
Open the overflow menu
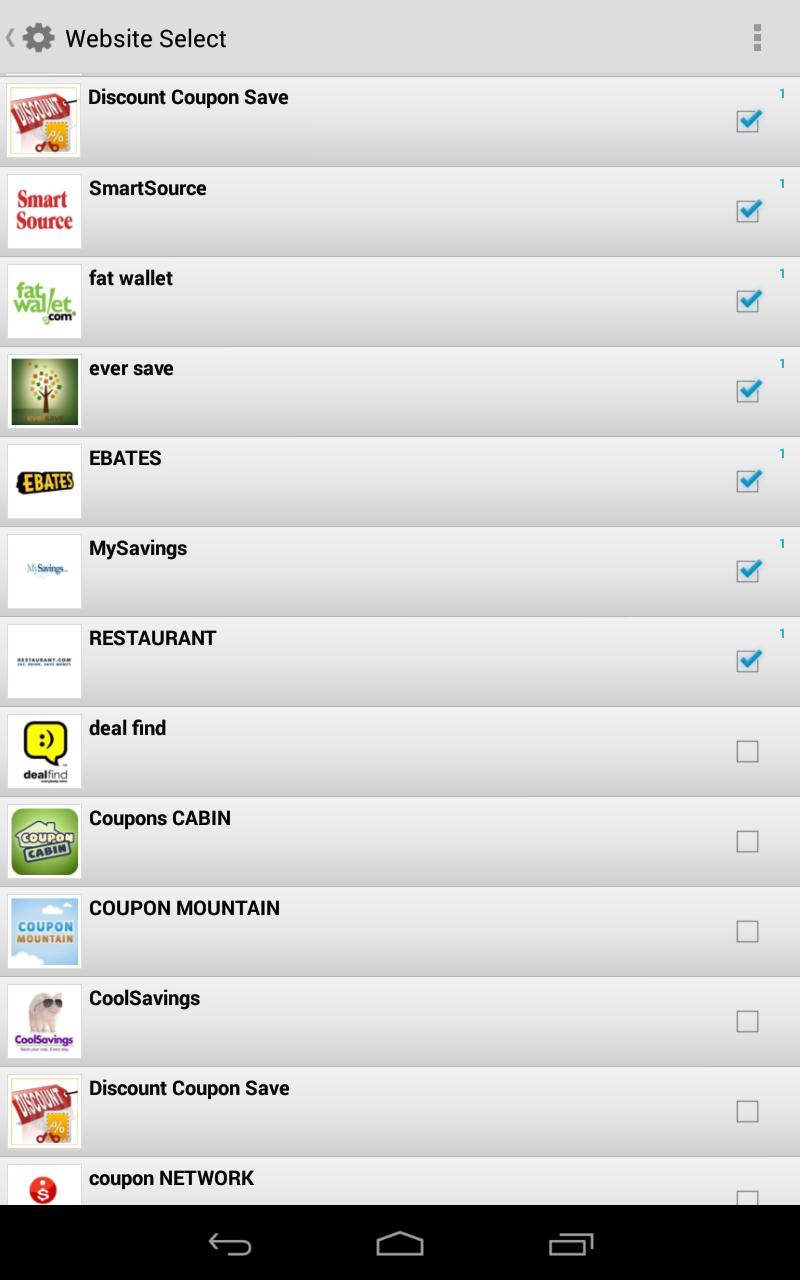[x=757, y=37]
